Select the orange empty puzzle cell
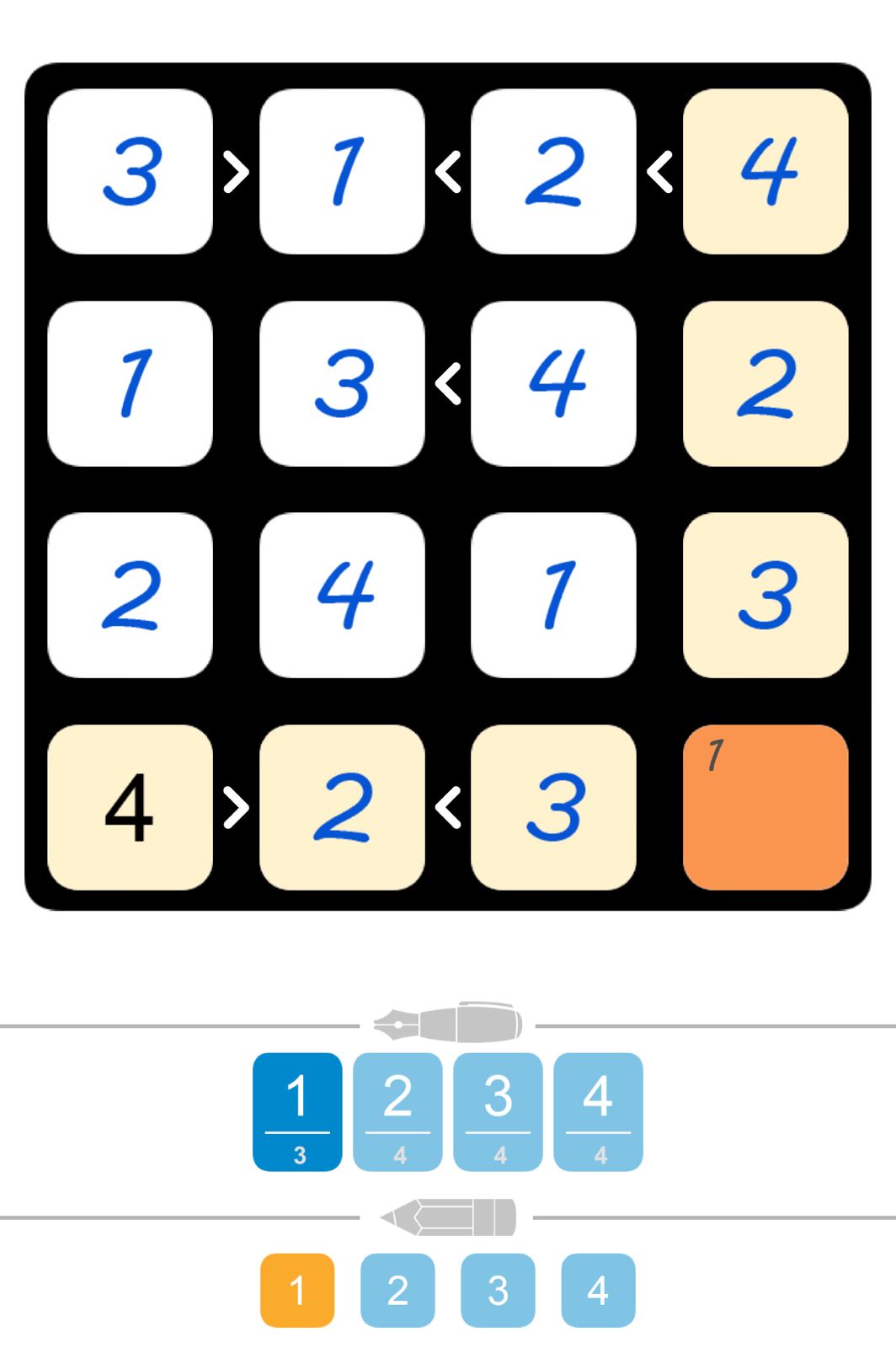This screenshot has width=896, height=1348. [x=765, y=807]
